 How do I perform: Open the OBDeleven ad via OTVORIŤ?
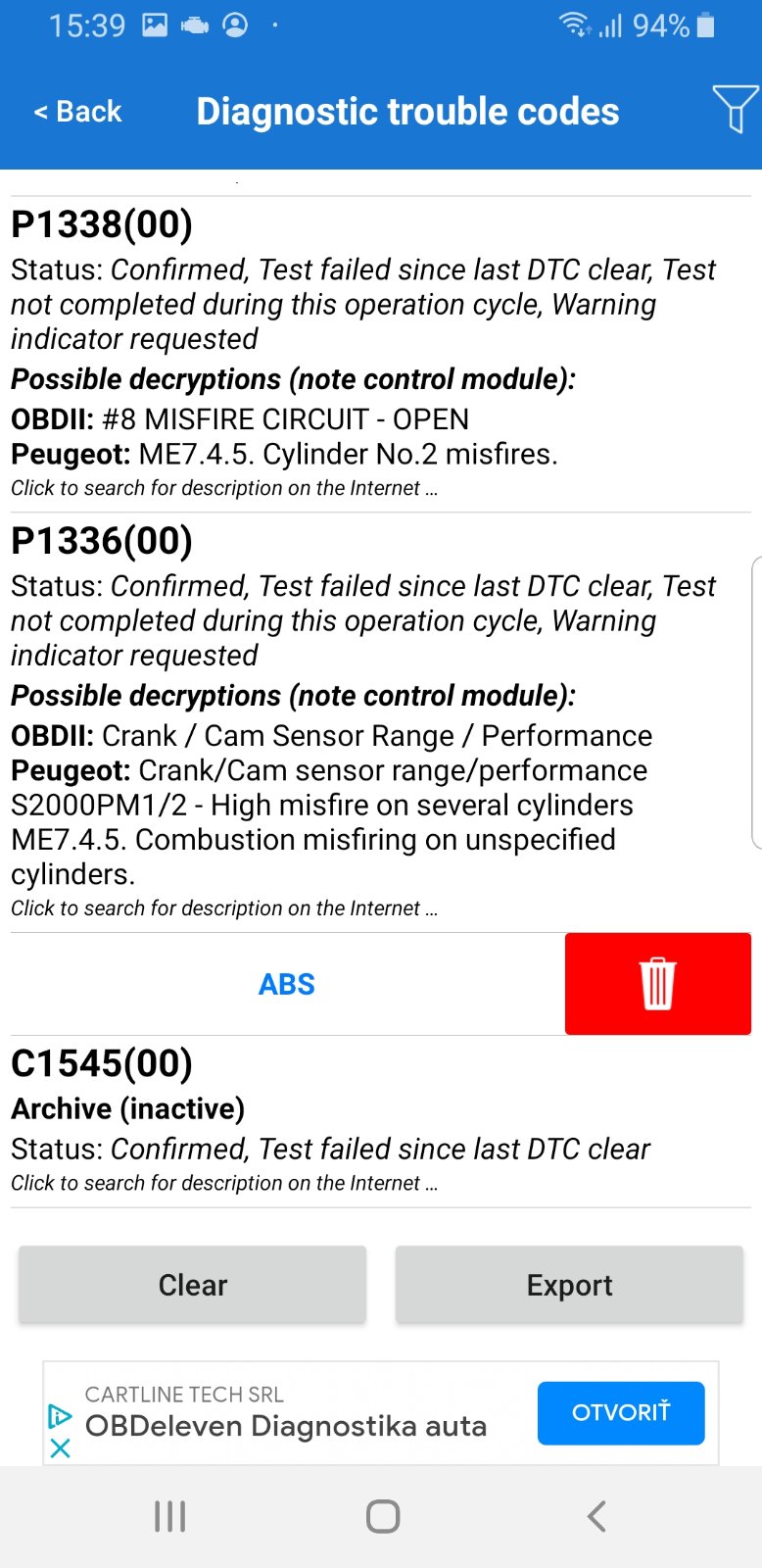point(621,1413)
